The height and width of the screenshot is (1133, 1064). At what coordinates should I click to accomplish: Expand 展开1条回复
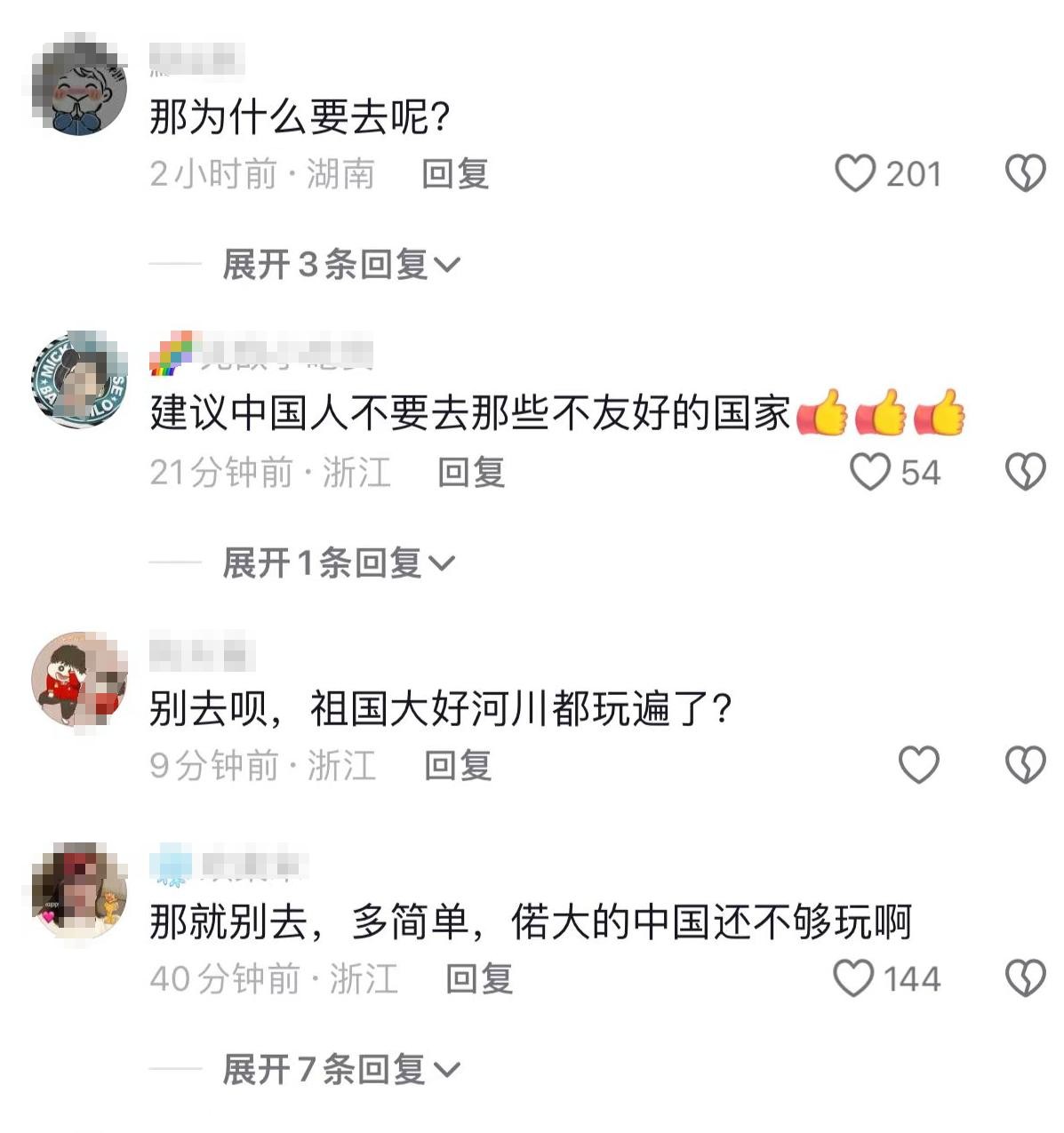[x=338, y=563]
